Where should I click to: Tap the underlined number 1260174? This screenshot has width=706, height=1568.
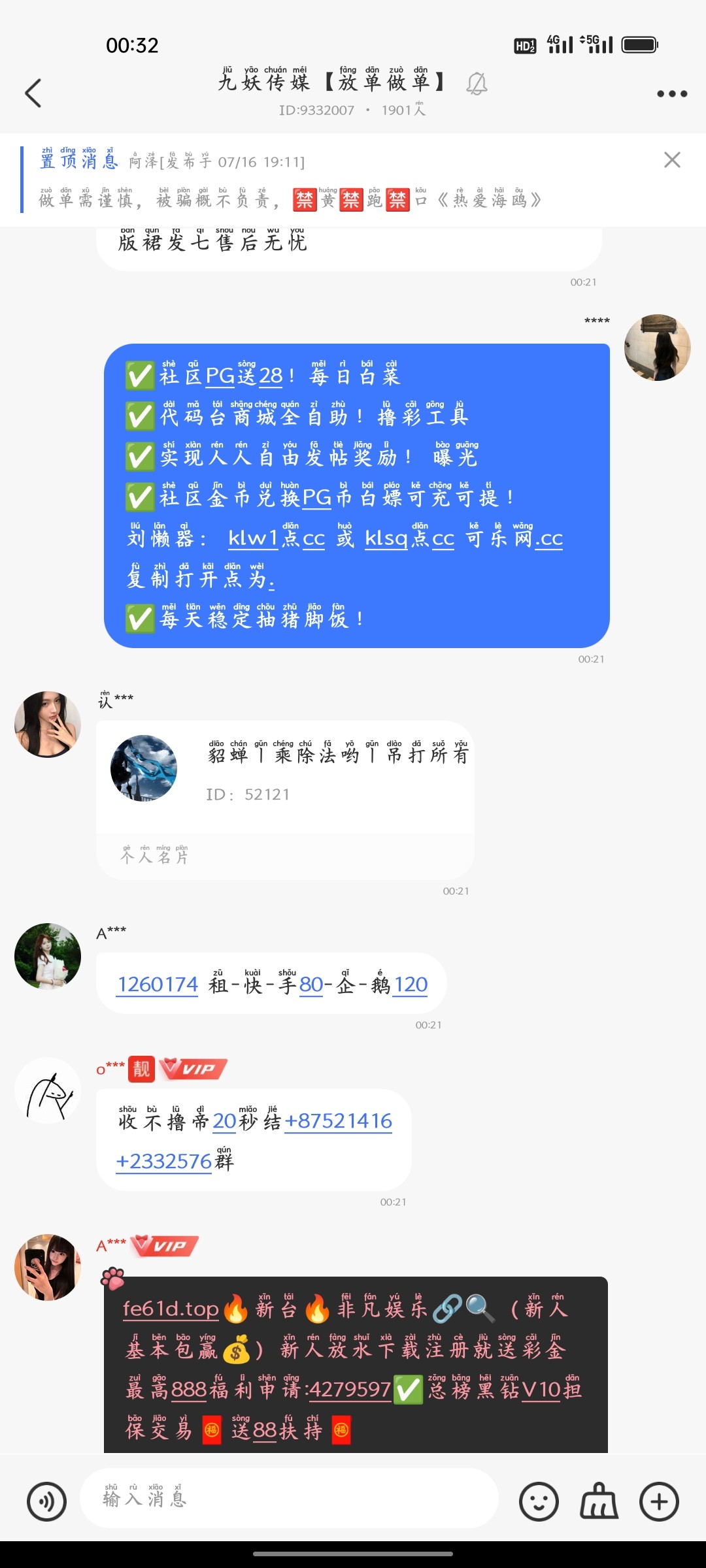(157, 984)
